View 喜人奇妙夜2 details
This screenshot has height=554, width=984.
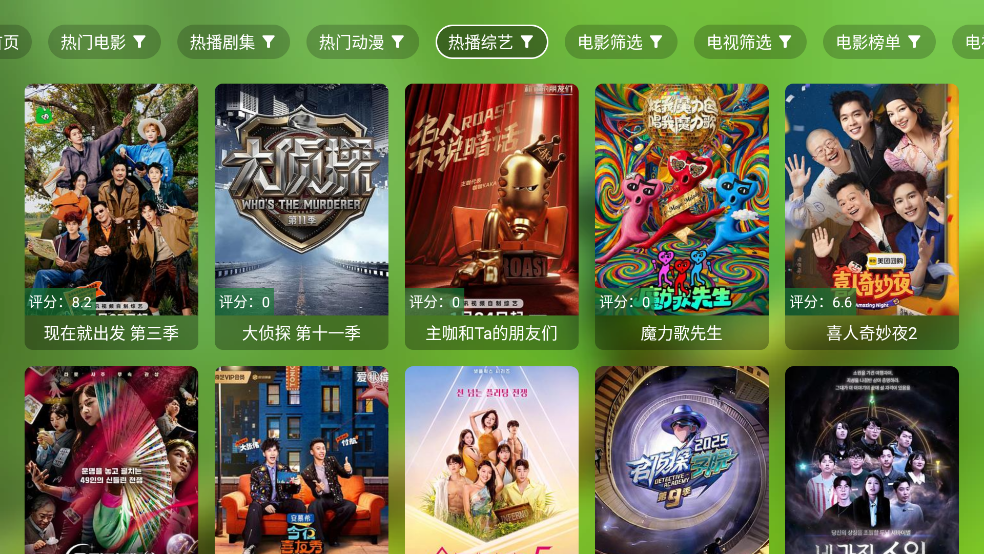click(x=871, y=216)
